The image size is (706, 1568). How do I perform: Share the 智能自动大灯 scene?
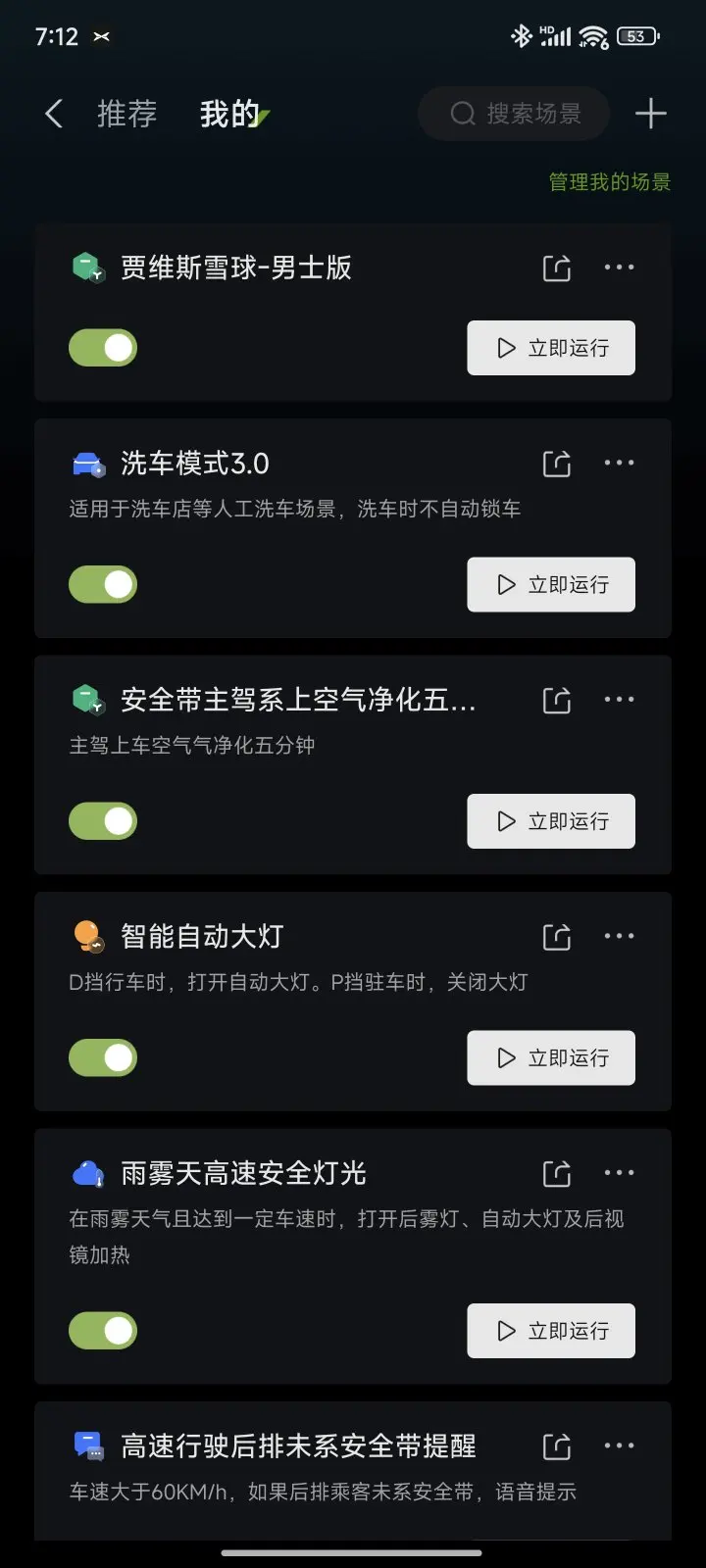[557, 937]
